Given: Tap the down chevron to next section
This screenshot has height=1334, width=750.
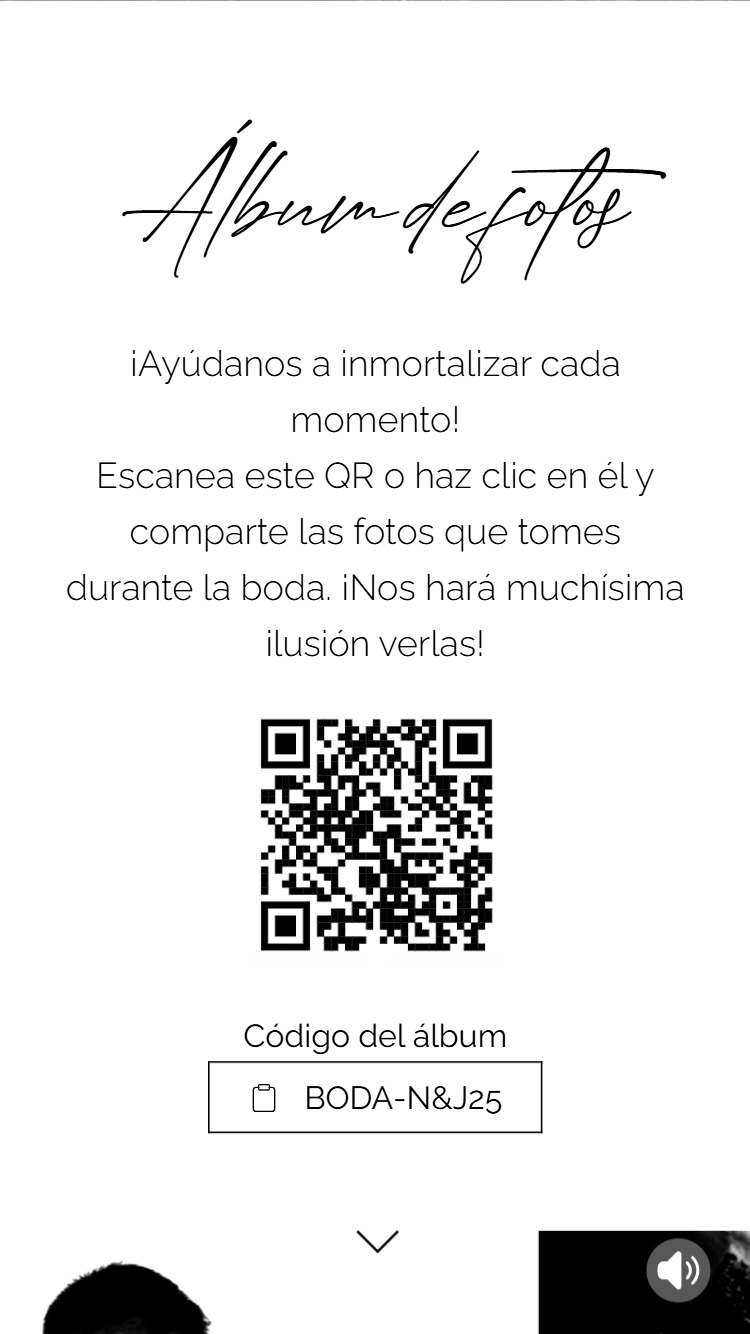Looking at the screenshot, I should pos(377,1241).
